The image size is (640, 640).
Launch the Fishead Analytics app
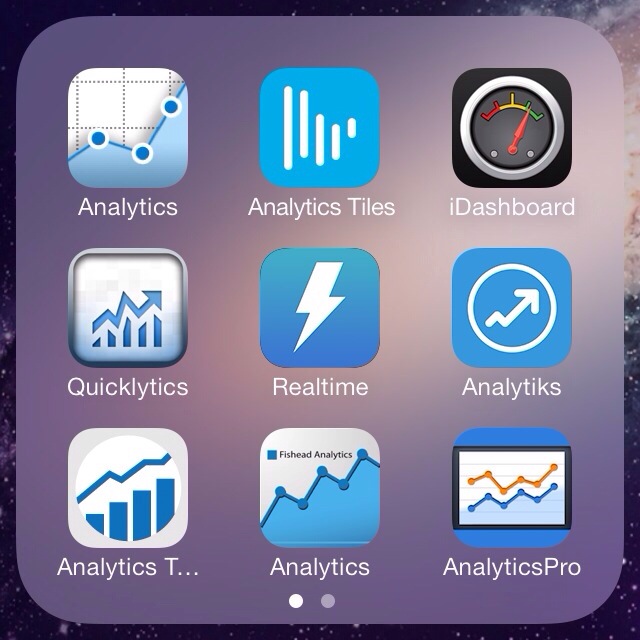[x=320, y=488]
